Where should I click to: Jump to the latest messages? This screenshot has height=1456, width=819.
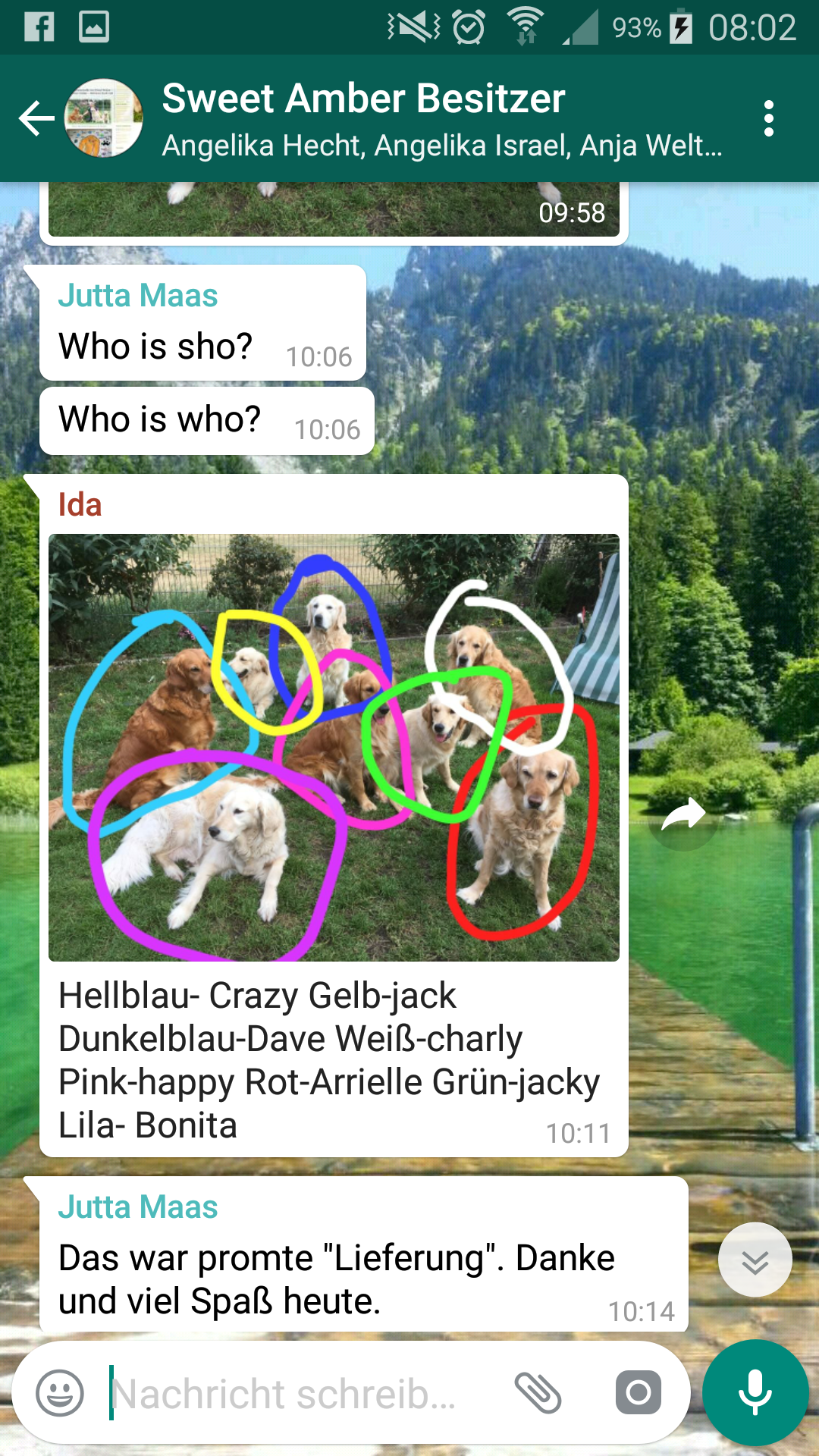(x=755, y=1260)
